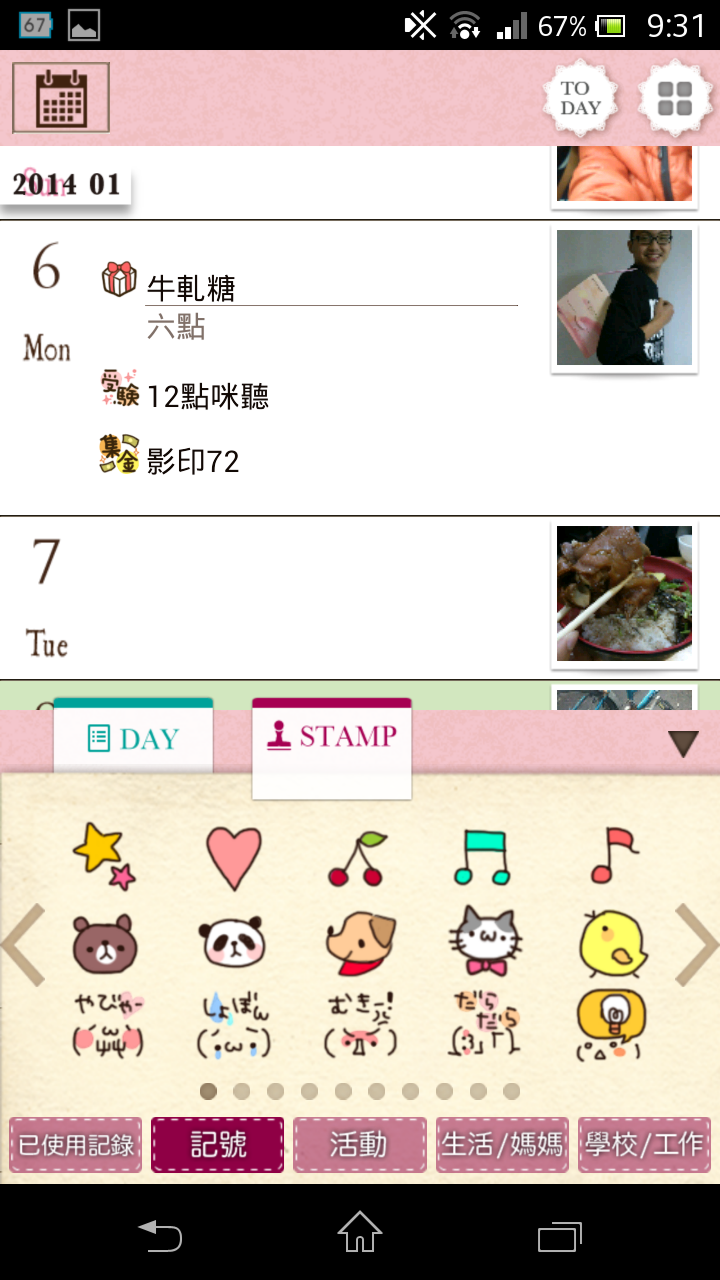Select the STAMP tab

pyautogui.click(x=332, y=737)
